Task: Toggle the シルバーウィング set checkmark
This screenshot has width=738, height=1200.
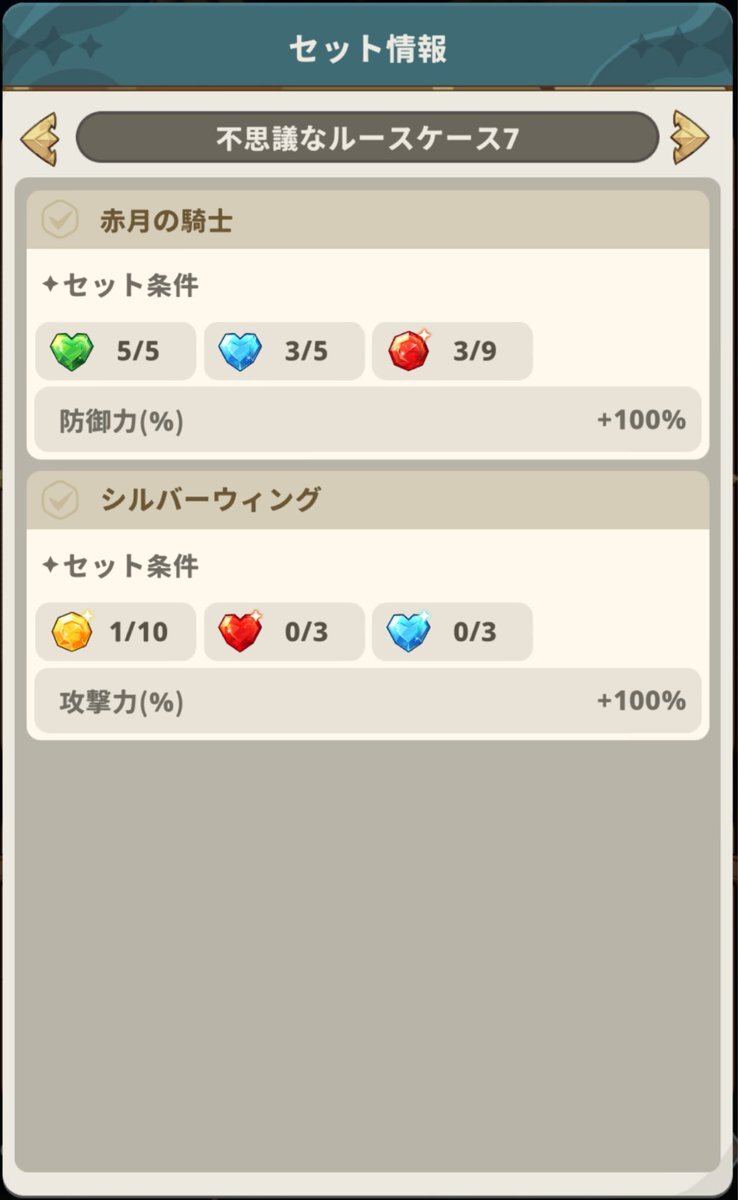Action: [x=60, y=500]
